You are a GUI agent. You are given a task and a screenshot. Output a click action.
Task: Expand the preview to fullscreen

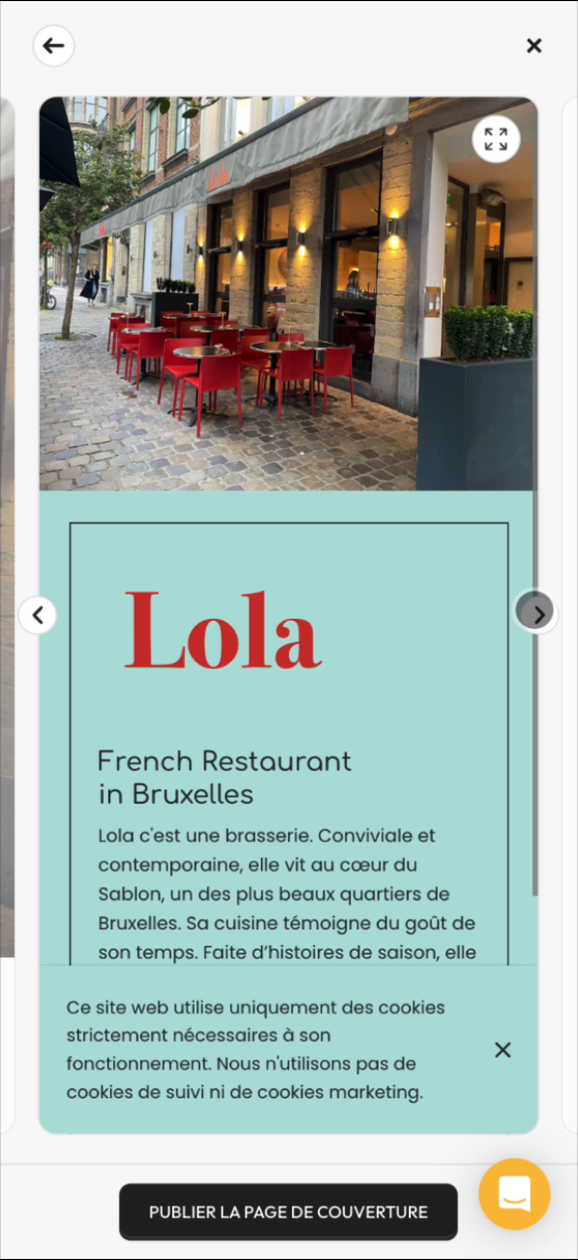(x=496, y=139)
